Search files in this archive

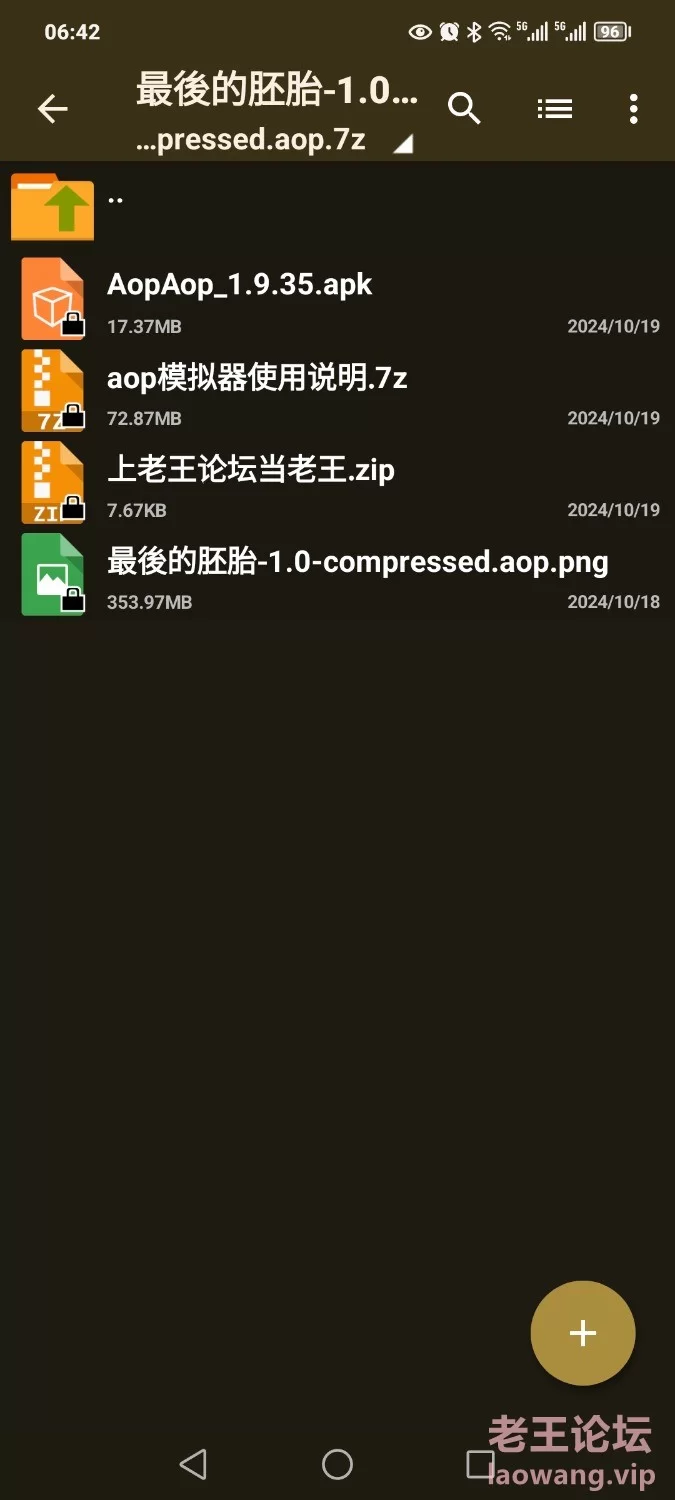click(464, 109)
